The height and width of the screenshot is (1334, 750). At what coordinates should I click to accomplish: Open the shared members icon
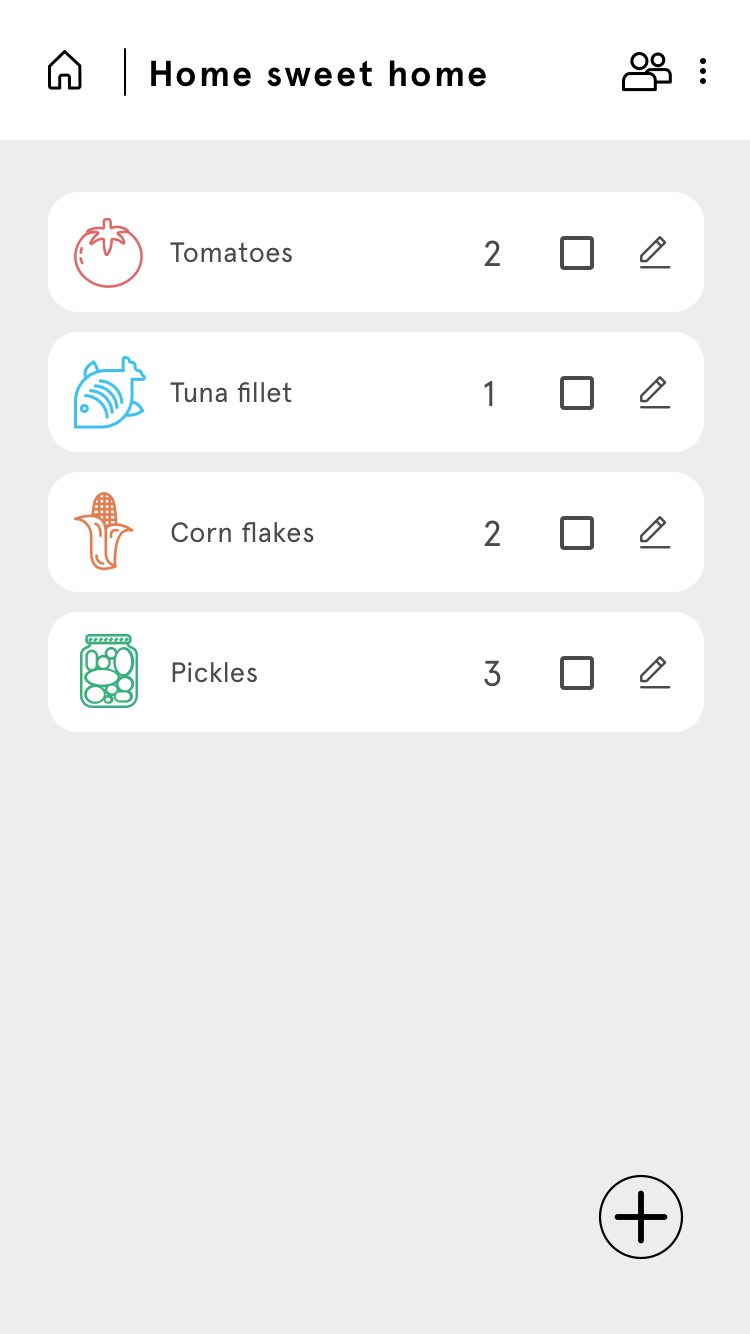[646, 71]
